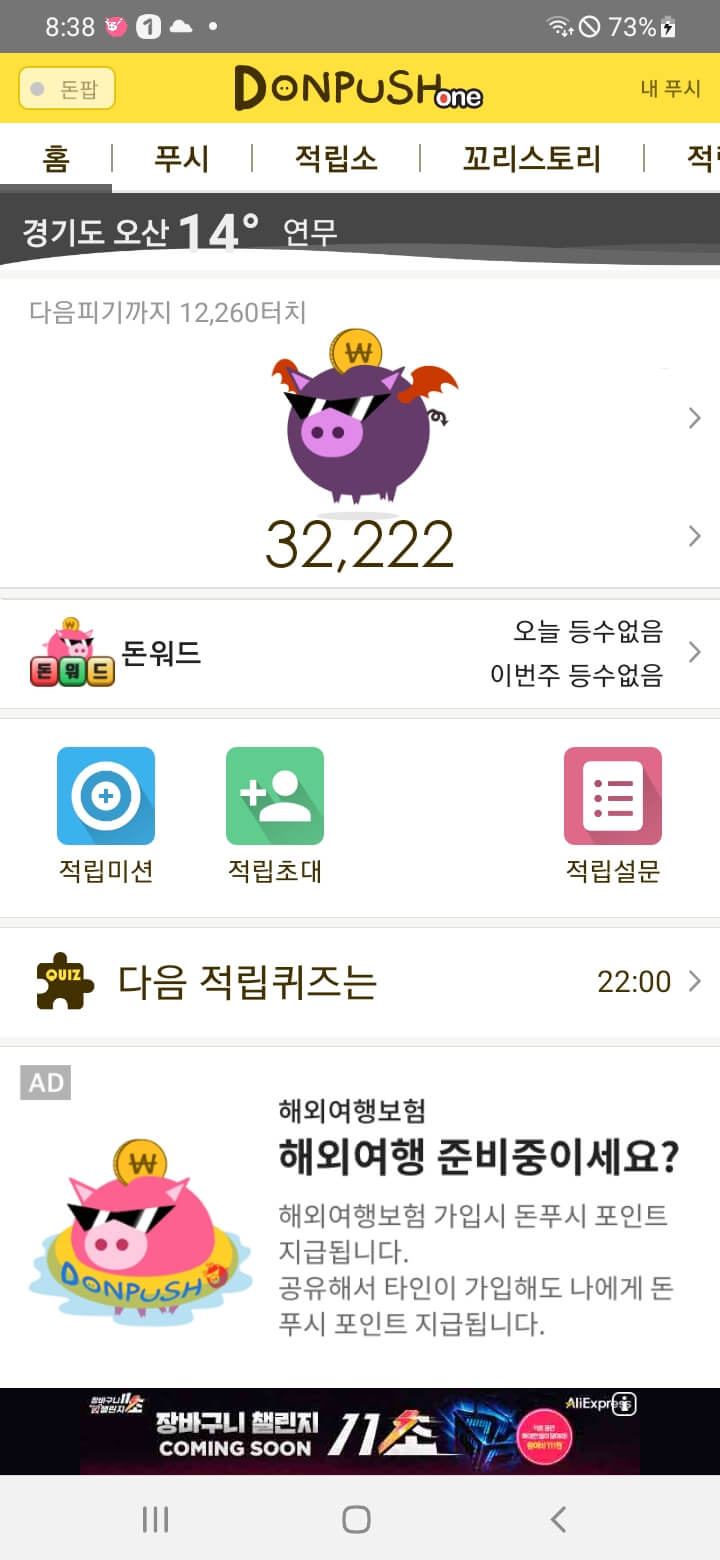Screen dimensions: 720x1560
Task: Open the weather bar for 경기도 오산
Action: click(200, 232)
